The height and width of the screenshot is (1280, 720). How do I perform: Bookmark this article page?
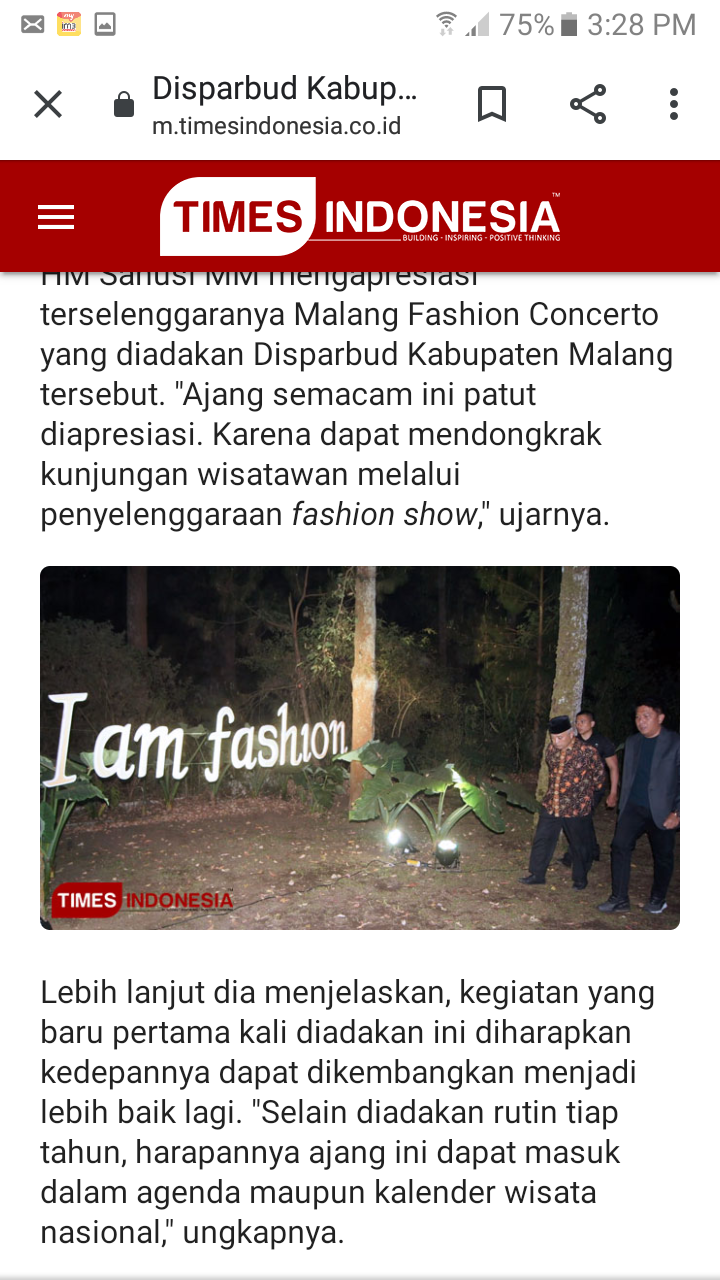point(491,104)
